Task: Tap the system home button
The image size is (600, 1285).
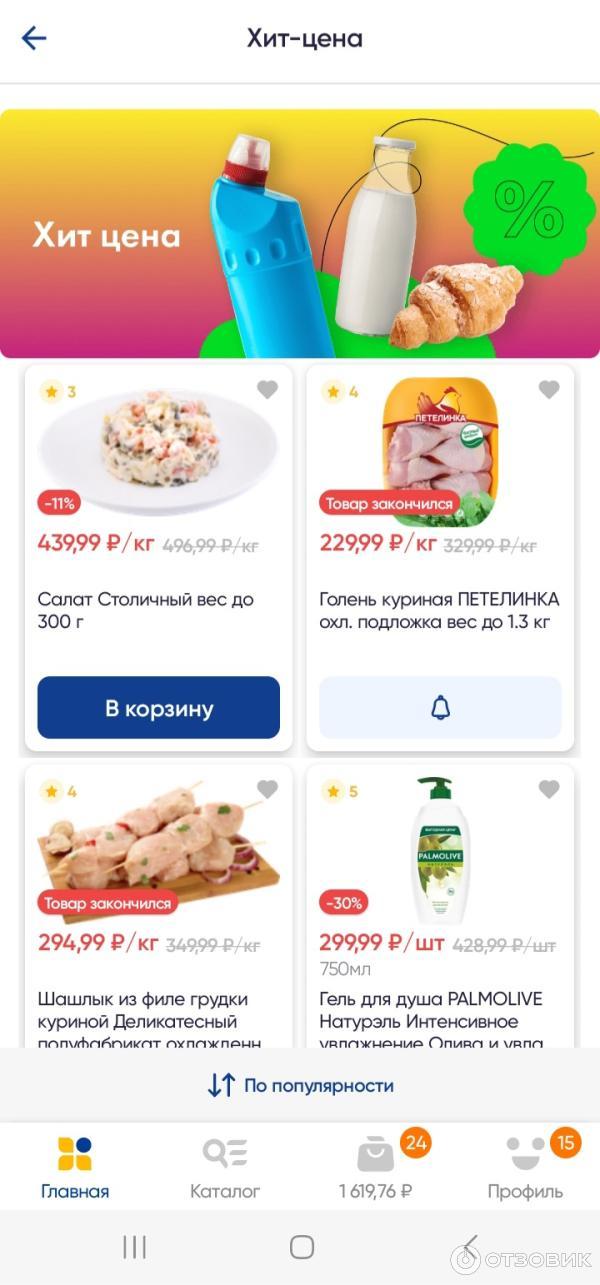Action: pyautogui.click(x=301, y=1246)
